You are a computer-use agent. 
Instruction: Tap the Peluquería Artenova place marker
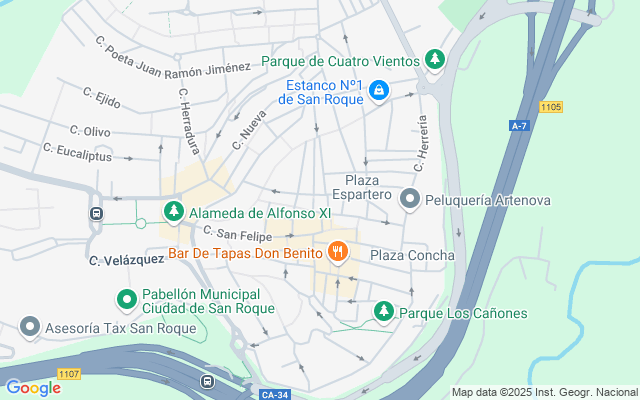pos(409,200)
